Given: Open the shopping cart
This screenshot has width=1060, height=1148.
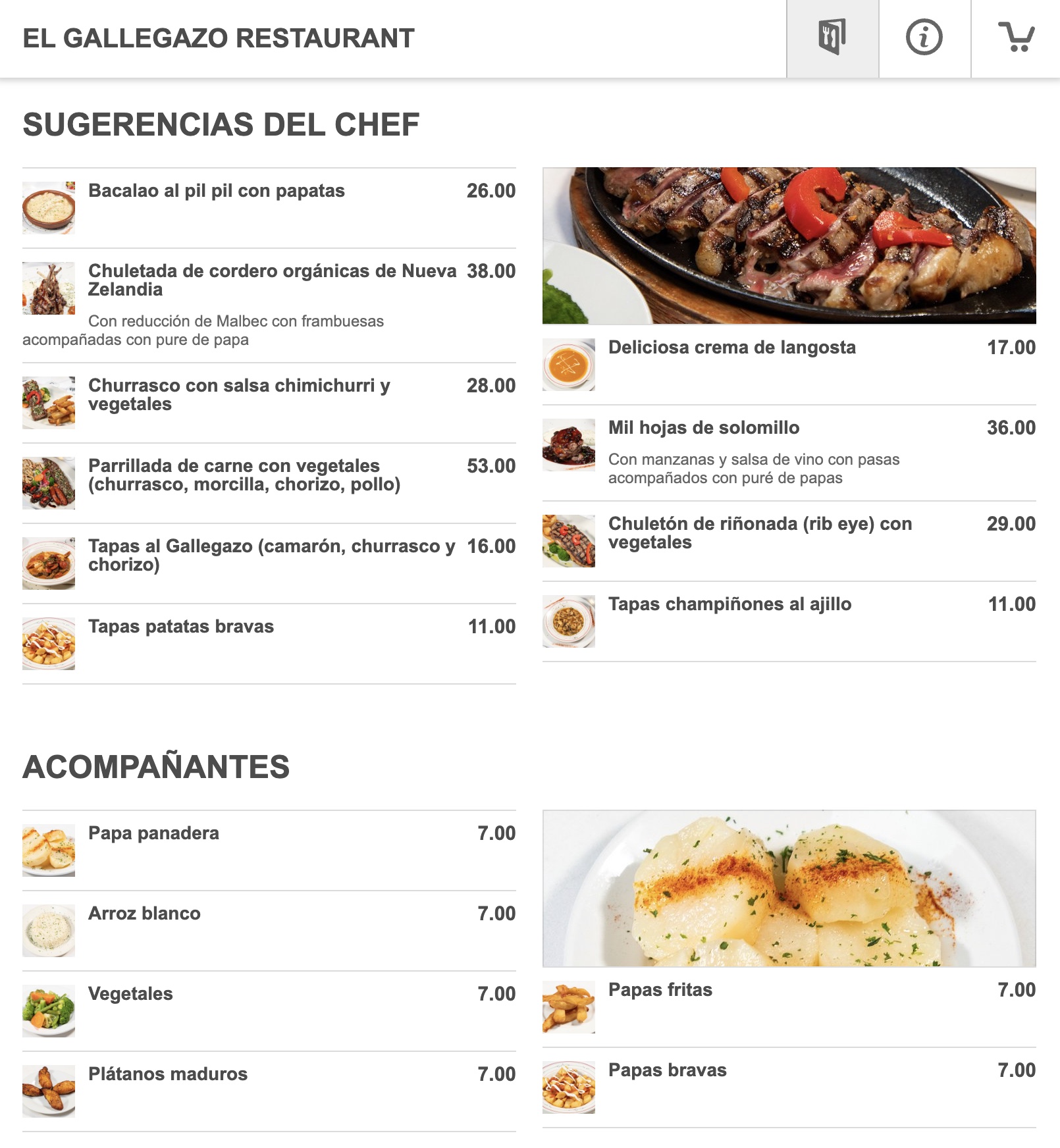Looking at the screenshot, I should 1016,38.
